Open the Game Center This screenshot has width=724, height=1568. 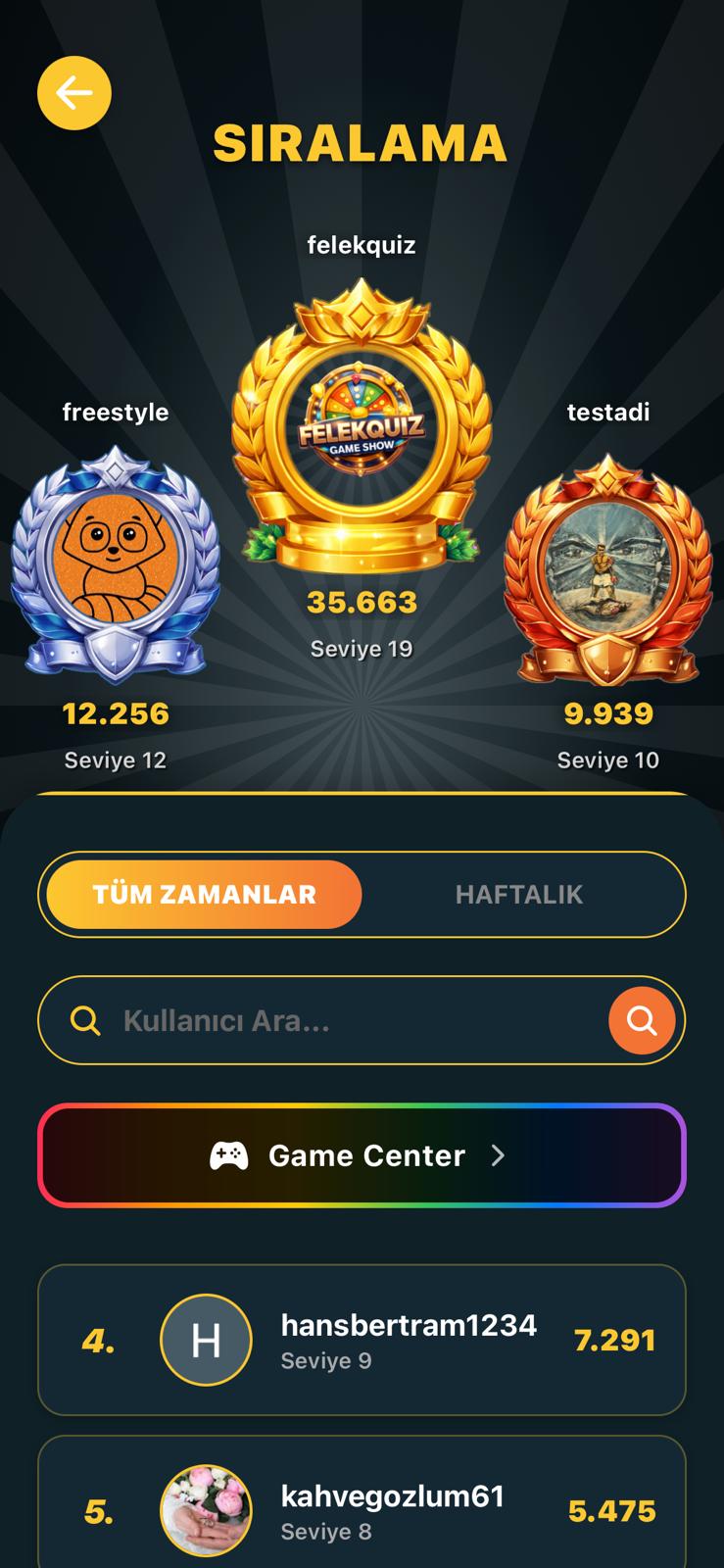362,1155
